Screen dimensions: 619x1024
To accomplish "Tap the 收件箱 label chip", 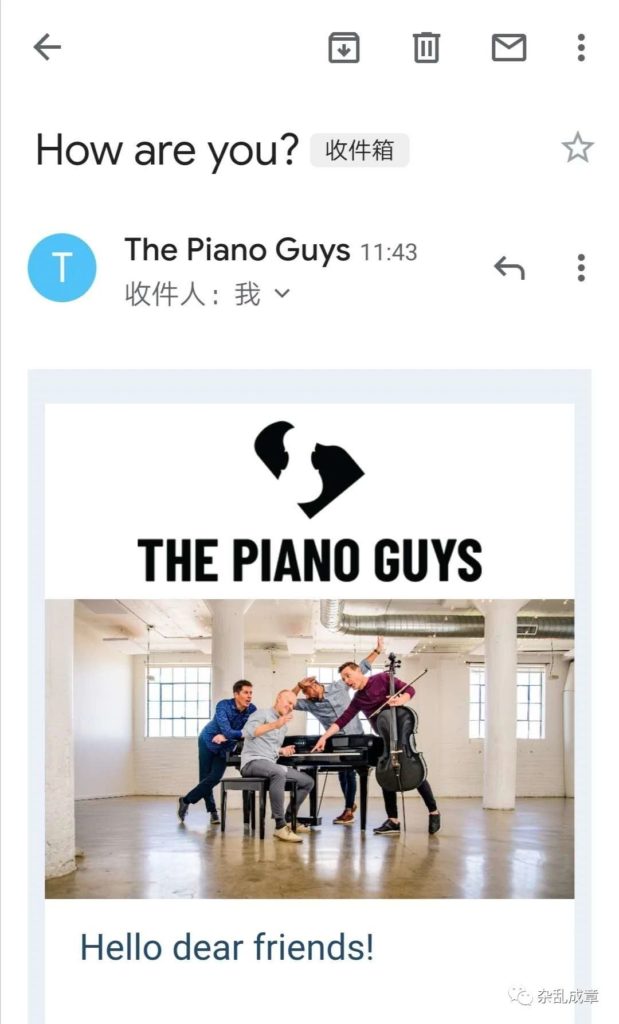I will tap(359, 150).
